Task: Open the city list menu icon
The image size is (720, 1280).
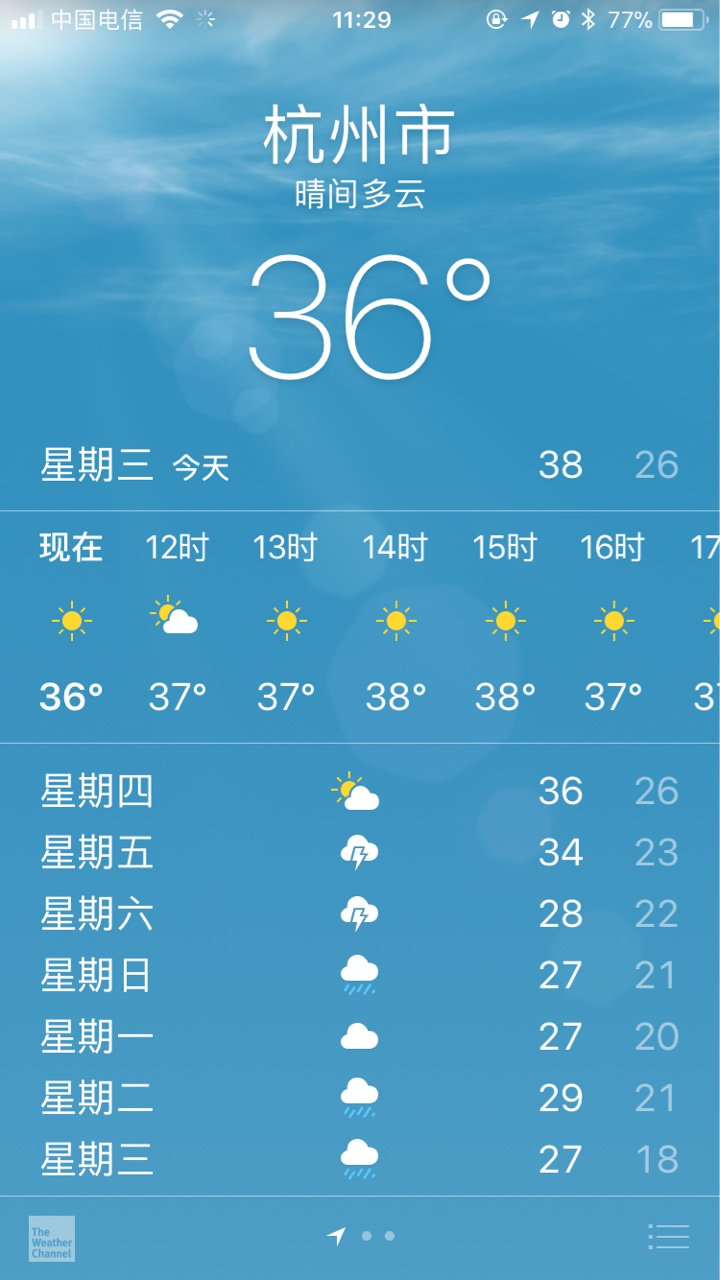Action: (x=669, y=1237)
